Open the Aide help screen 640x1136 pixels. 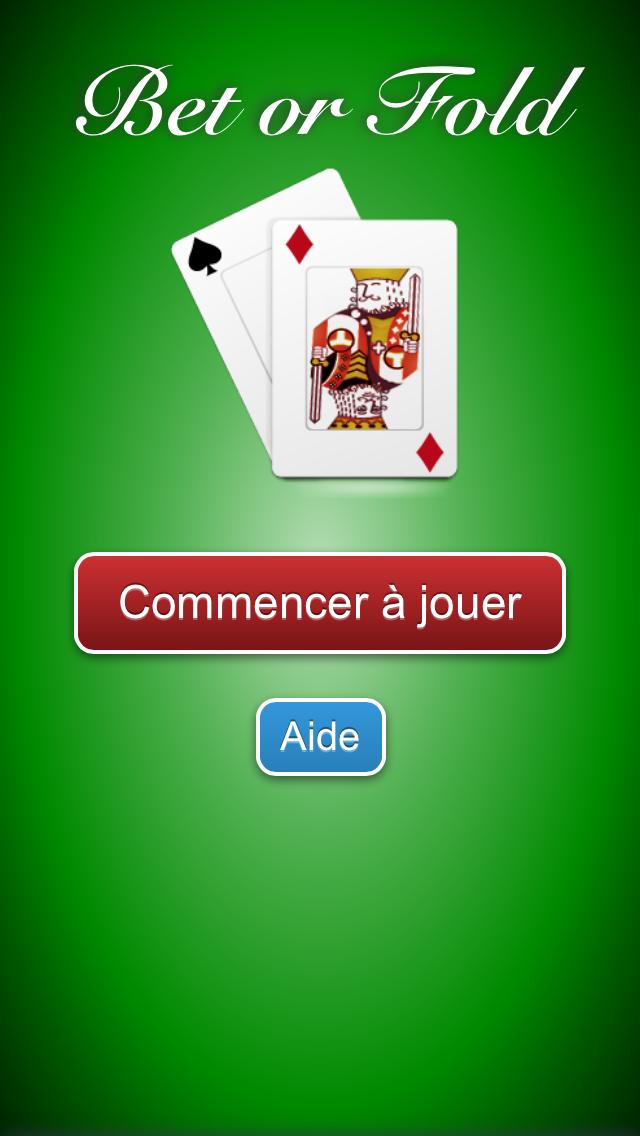tap(320, 737)
